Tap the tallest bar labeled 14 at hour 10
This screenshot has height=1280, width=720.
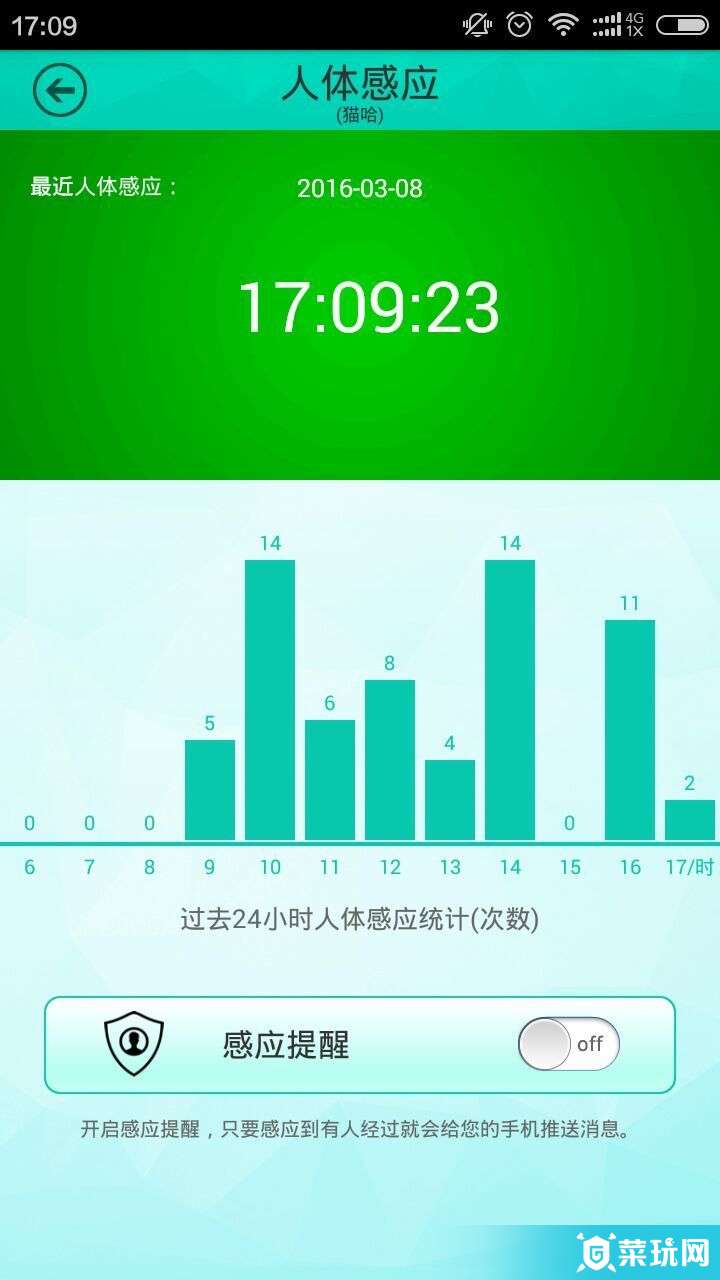click(x=270, y=700)
